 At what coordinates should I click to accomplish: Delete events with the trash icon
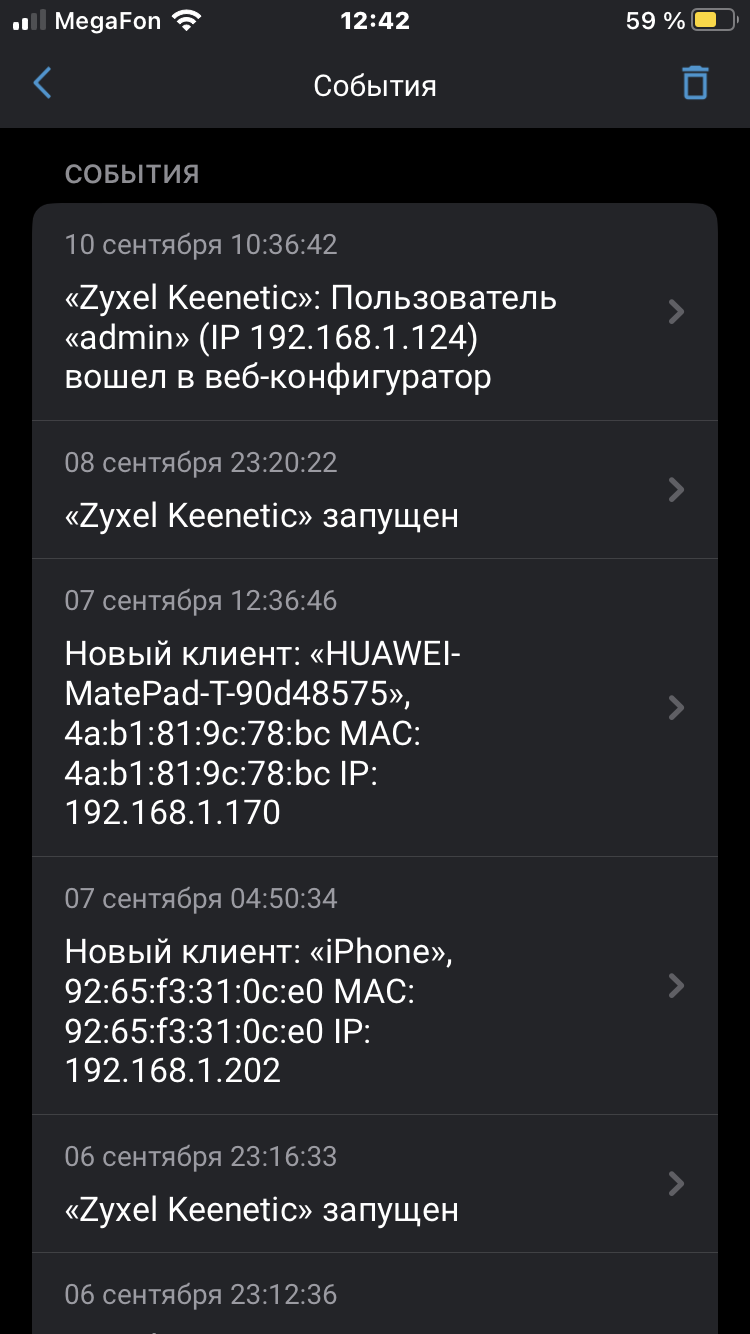coord(695,83)
